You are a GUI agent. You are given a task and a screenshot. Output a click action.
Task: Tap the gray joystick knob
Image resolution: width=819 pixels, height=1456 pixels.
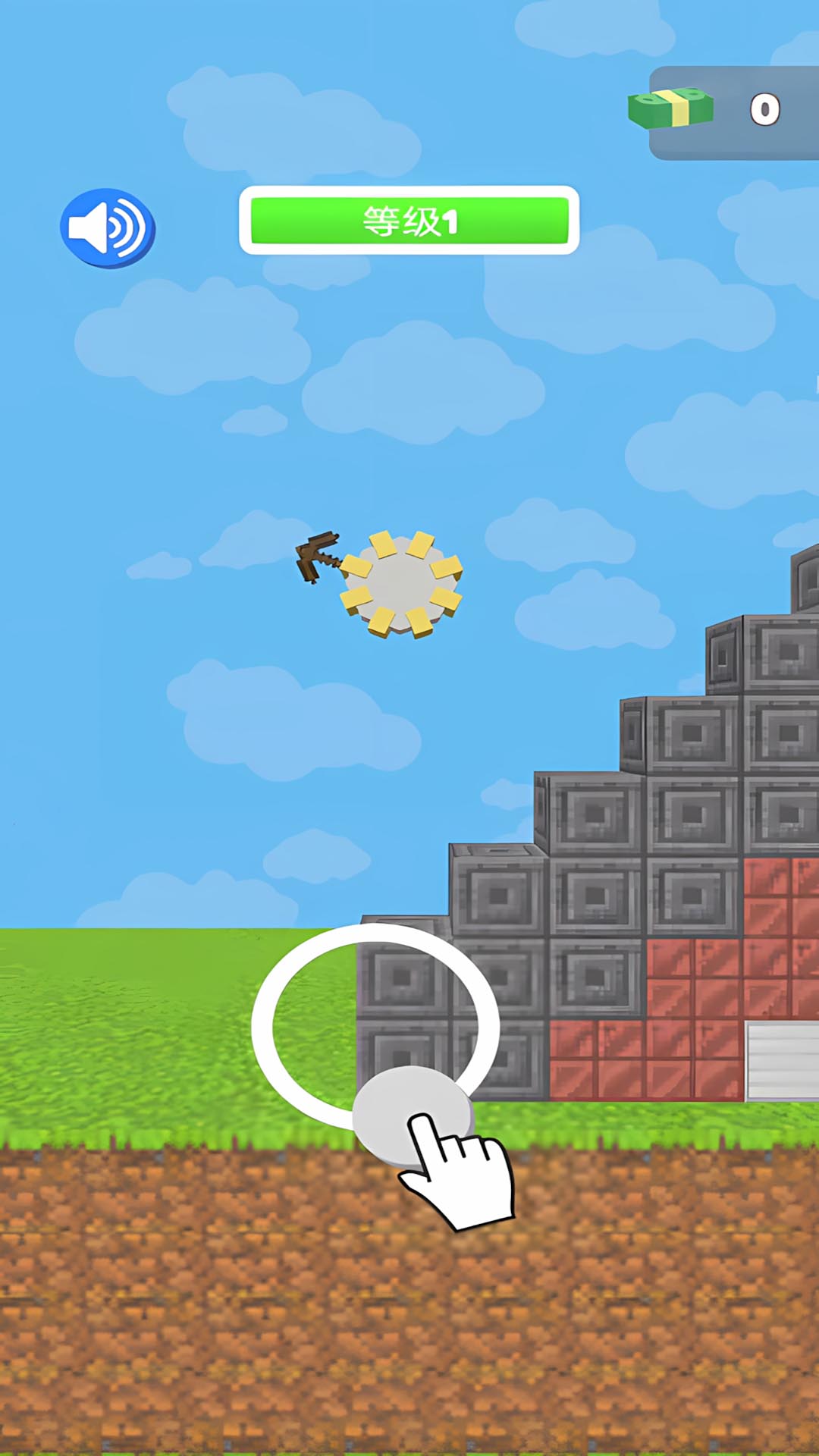click(413, 1115)
